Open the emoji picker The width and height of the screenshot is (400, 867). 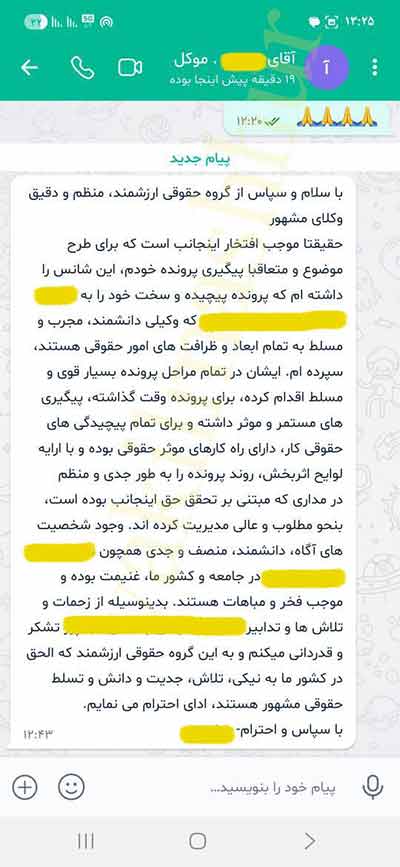click(x=71, y=786)
